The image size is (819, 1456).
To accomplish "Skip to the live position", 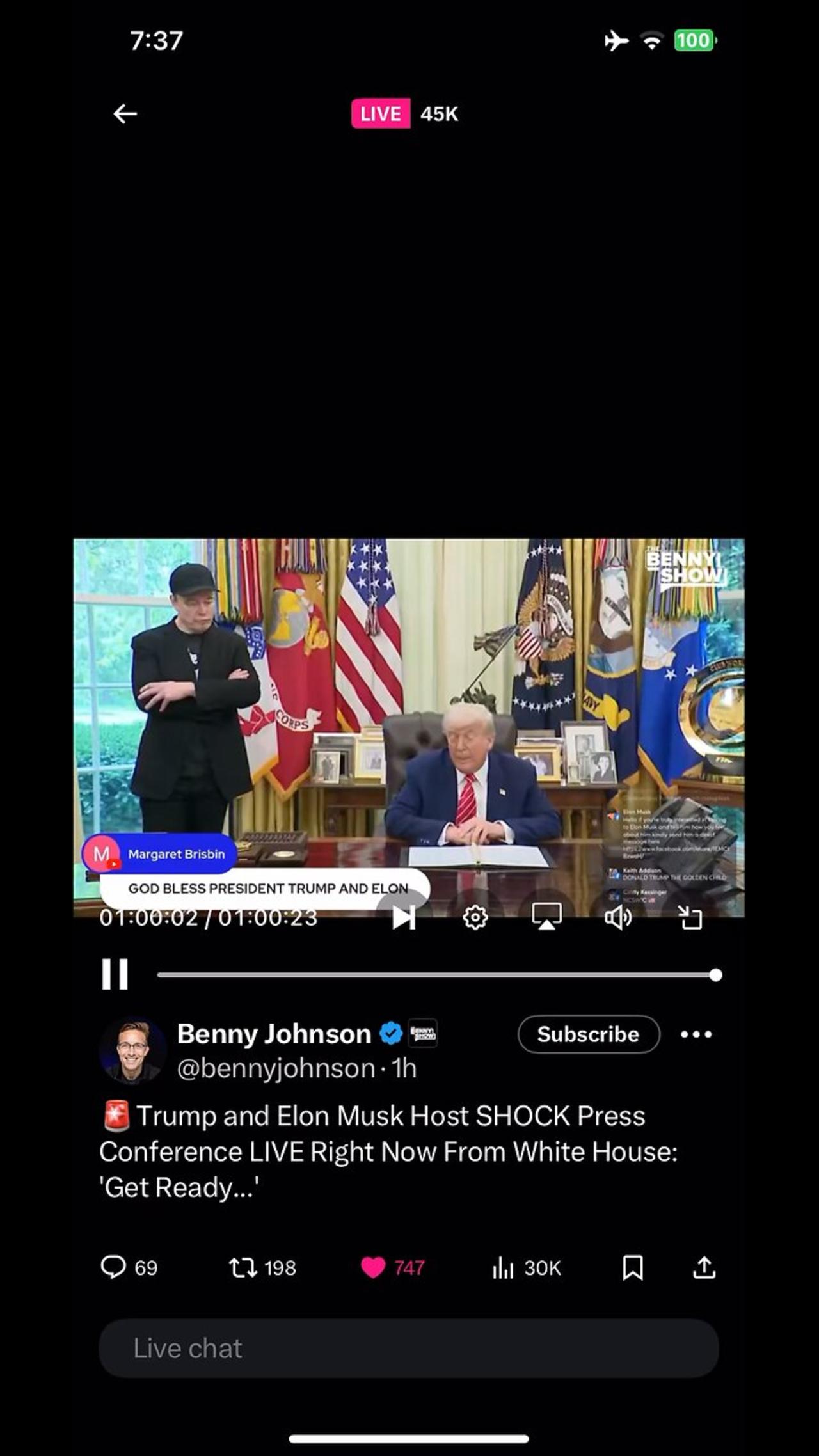I will click(404, 917).
